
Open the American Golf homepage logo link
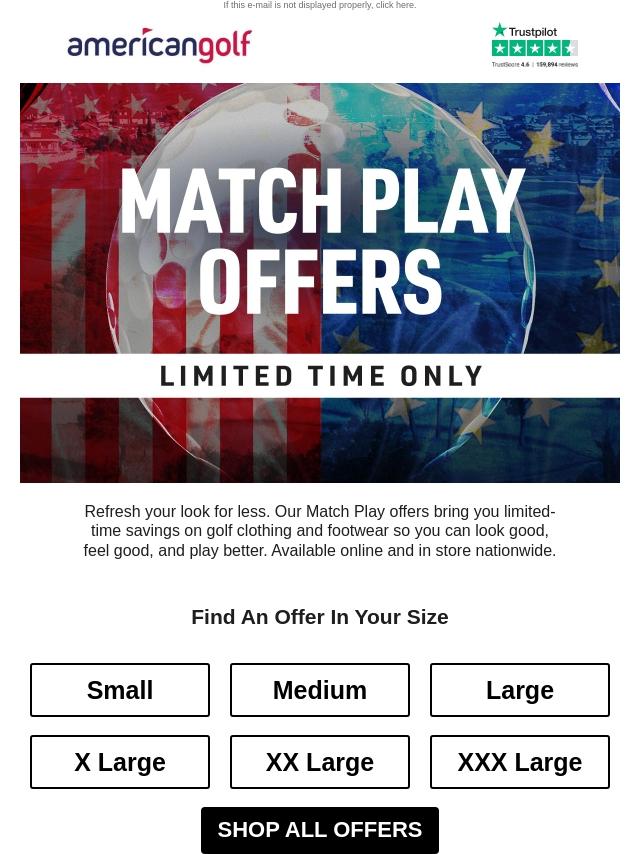[x=160, y=46]
